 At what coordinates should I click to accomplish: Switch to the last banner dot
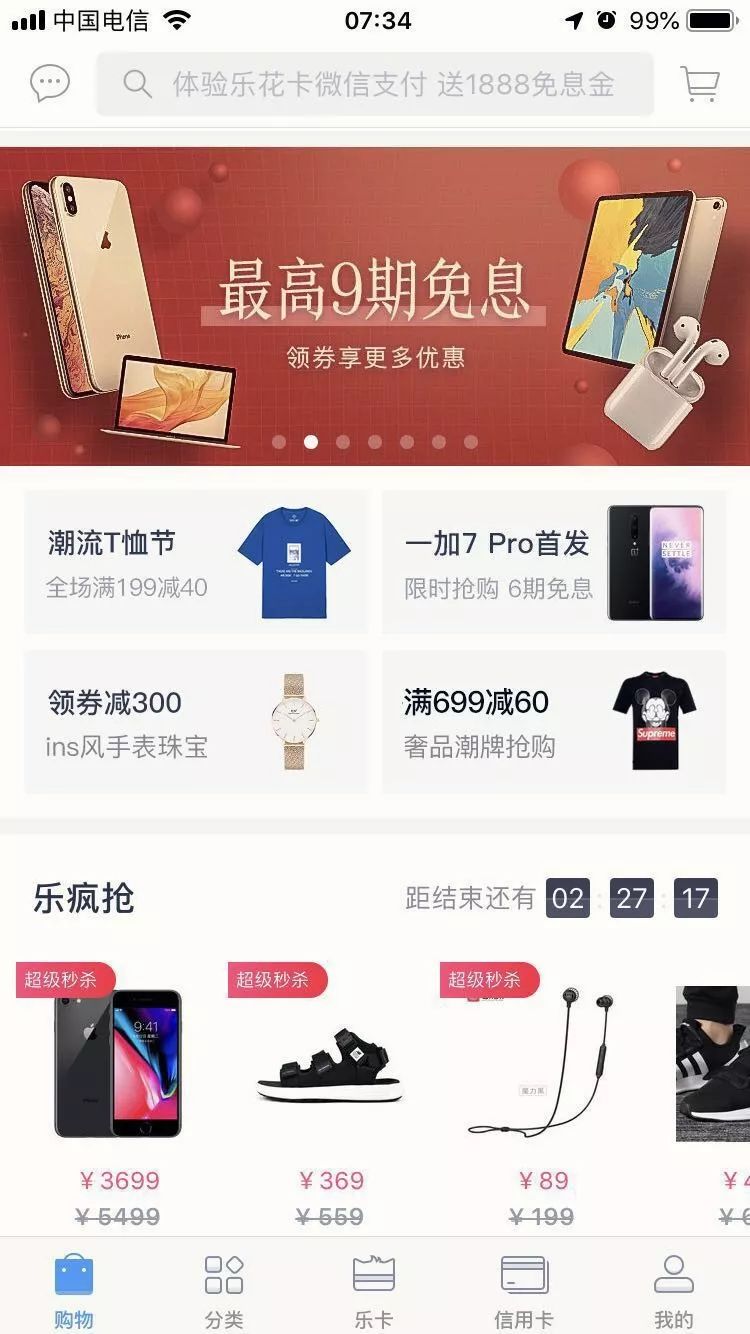pyautogui.click(x=470, y=441)
